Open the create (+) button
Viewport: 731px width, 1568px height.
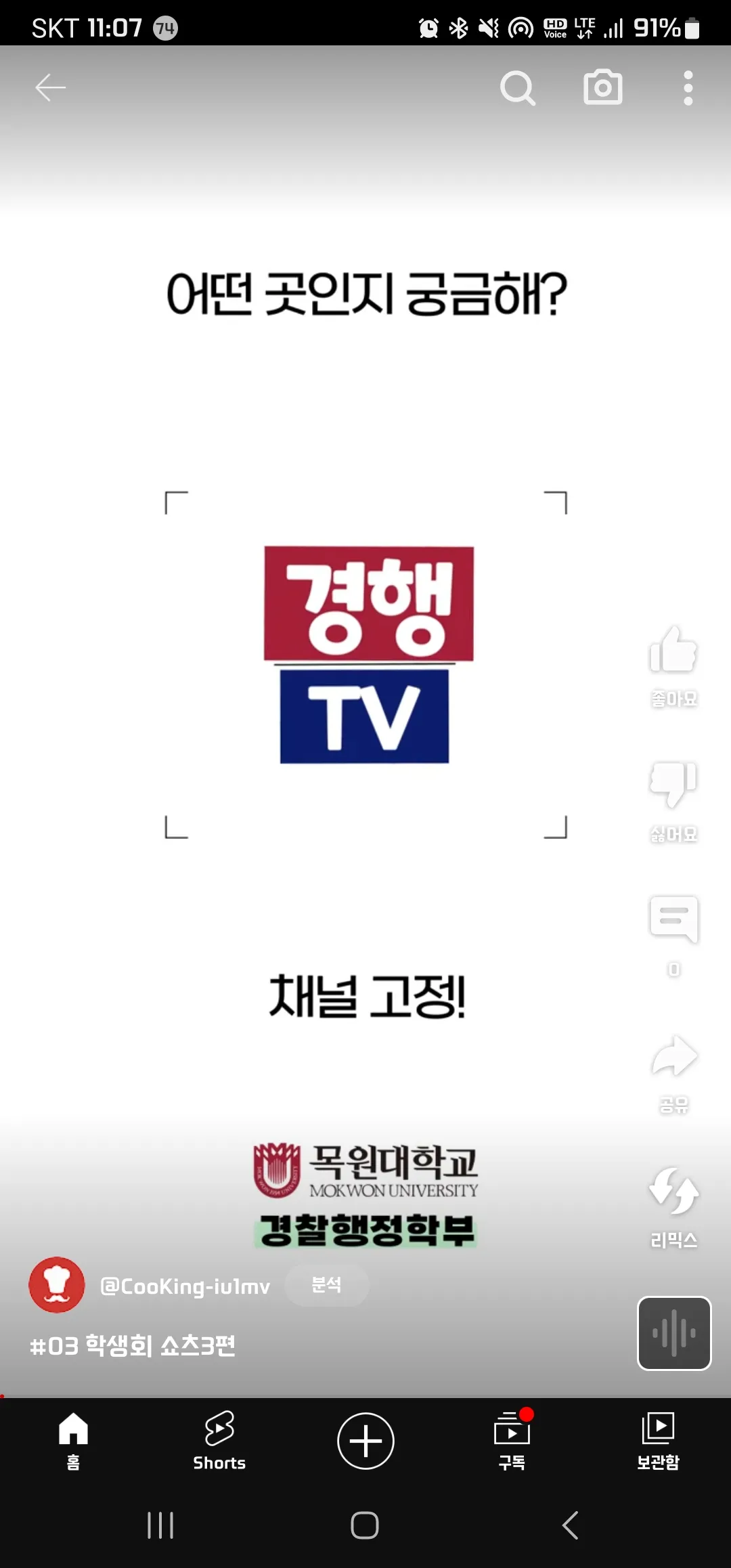(x=365, y=1441)
